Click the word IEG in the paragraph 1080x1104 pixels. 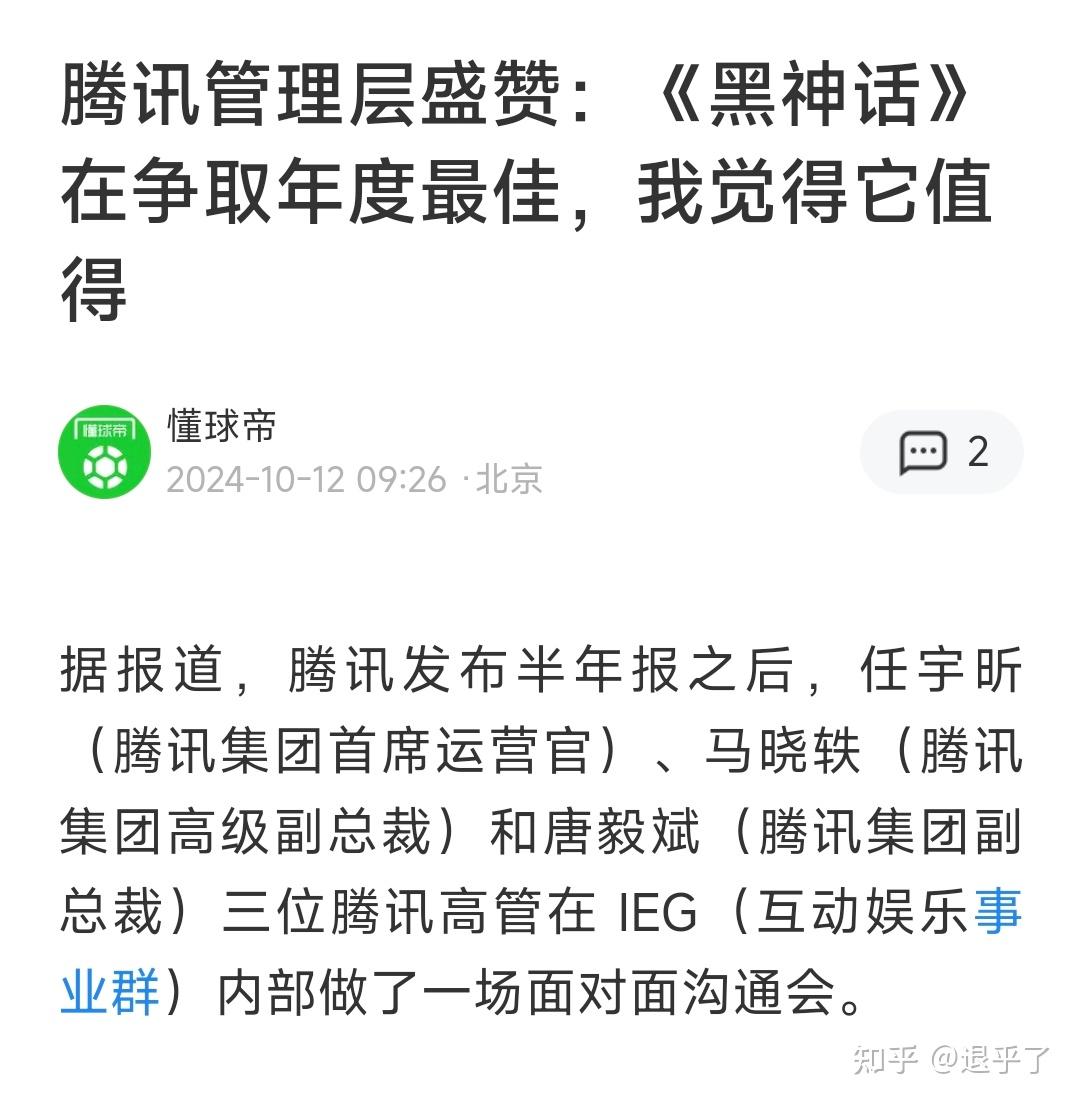tap(655, 912)
